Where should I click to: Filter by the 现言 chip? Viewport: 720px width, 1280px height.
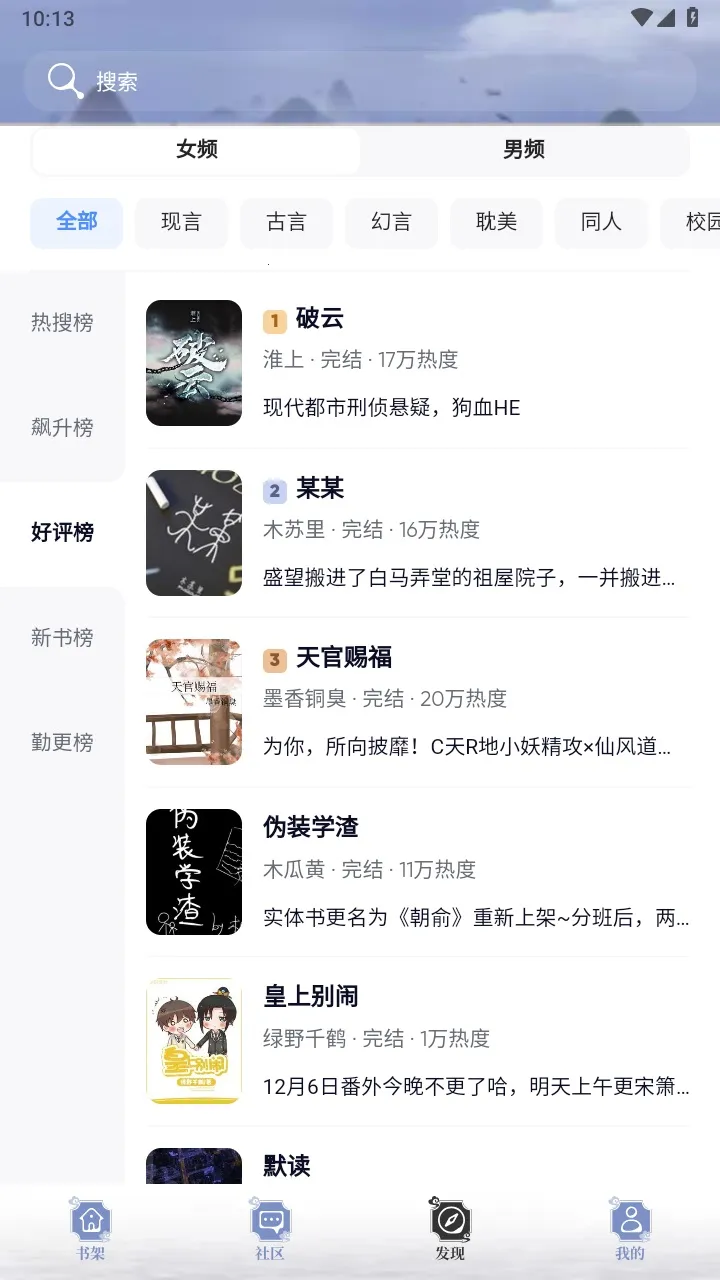(x=181, y=222)
